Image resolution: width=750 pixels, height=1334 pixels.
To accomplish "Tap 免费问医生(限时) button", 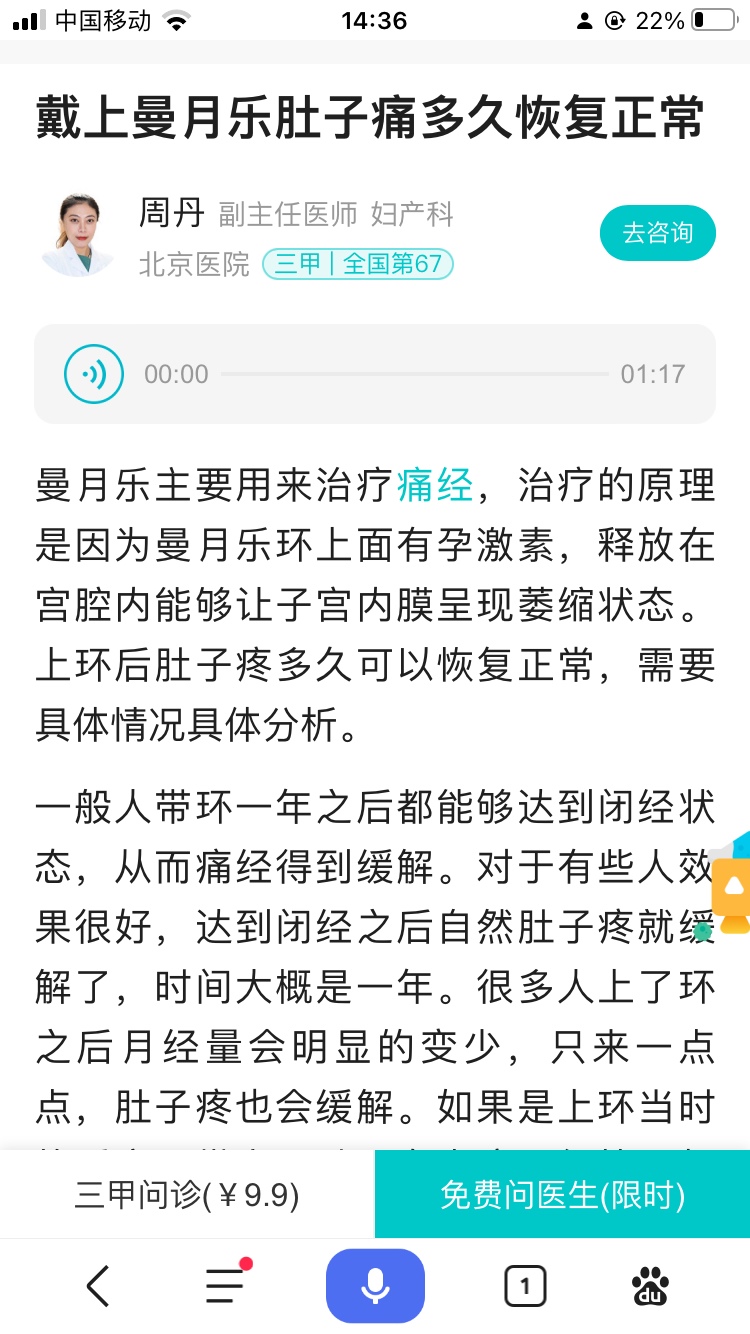I will point(562,1195).
